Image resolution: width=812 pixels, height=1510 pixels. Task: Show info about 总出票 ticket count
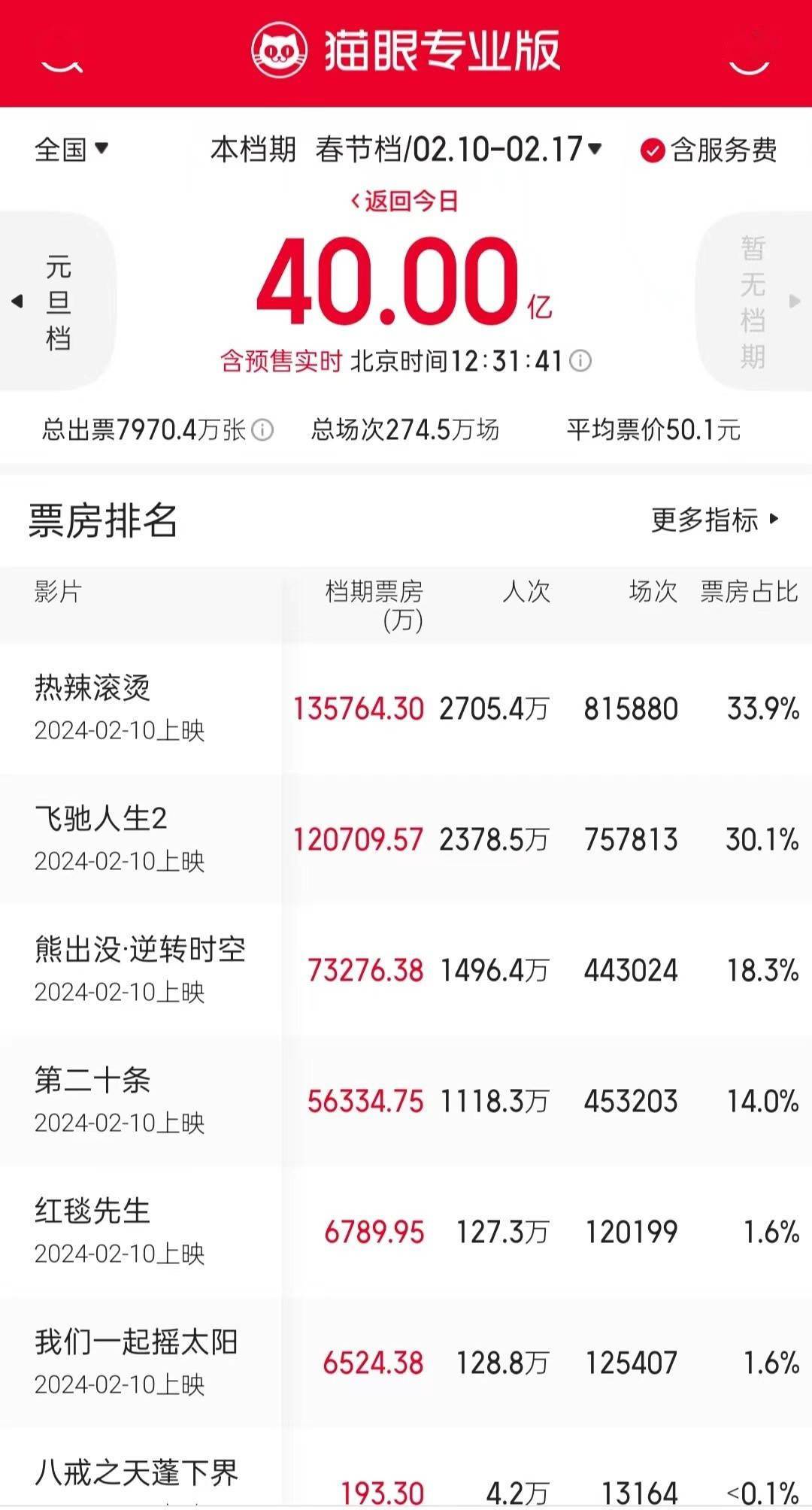262,430
